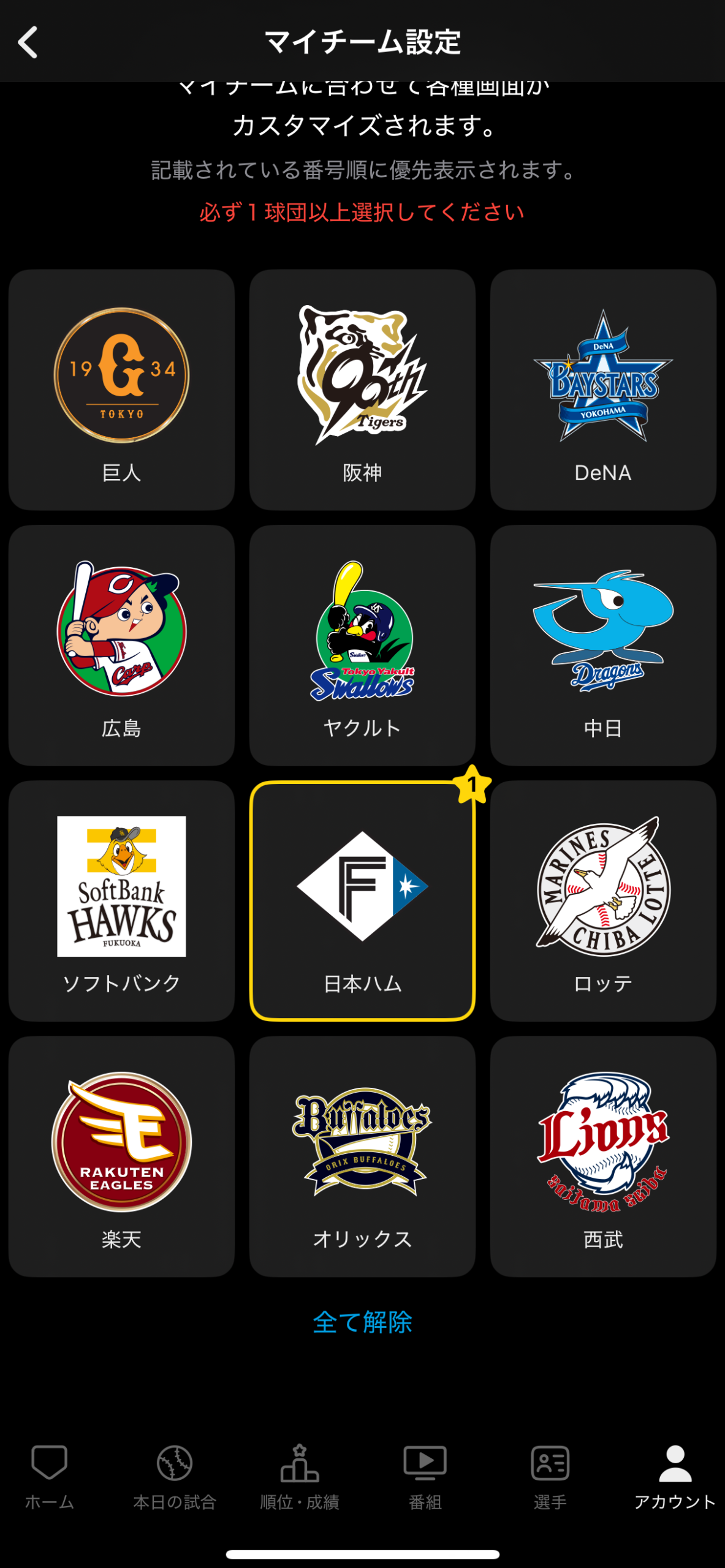Go back from マイチーム設定
Screen dimensions: 725x1568
pyautogui.click(x=28, y=42)
